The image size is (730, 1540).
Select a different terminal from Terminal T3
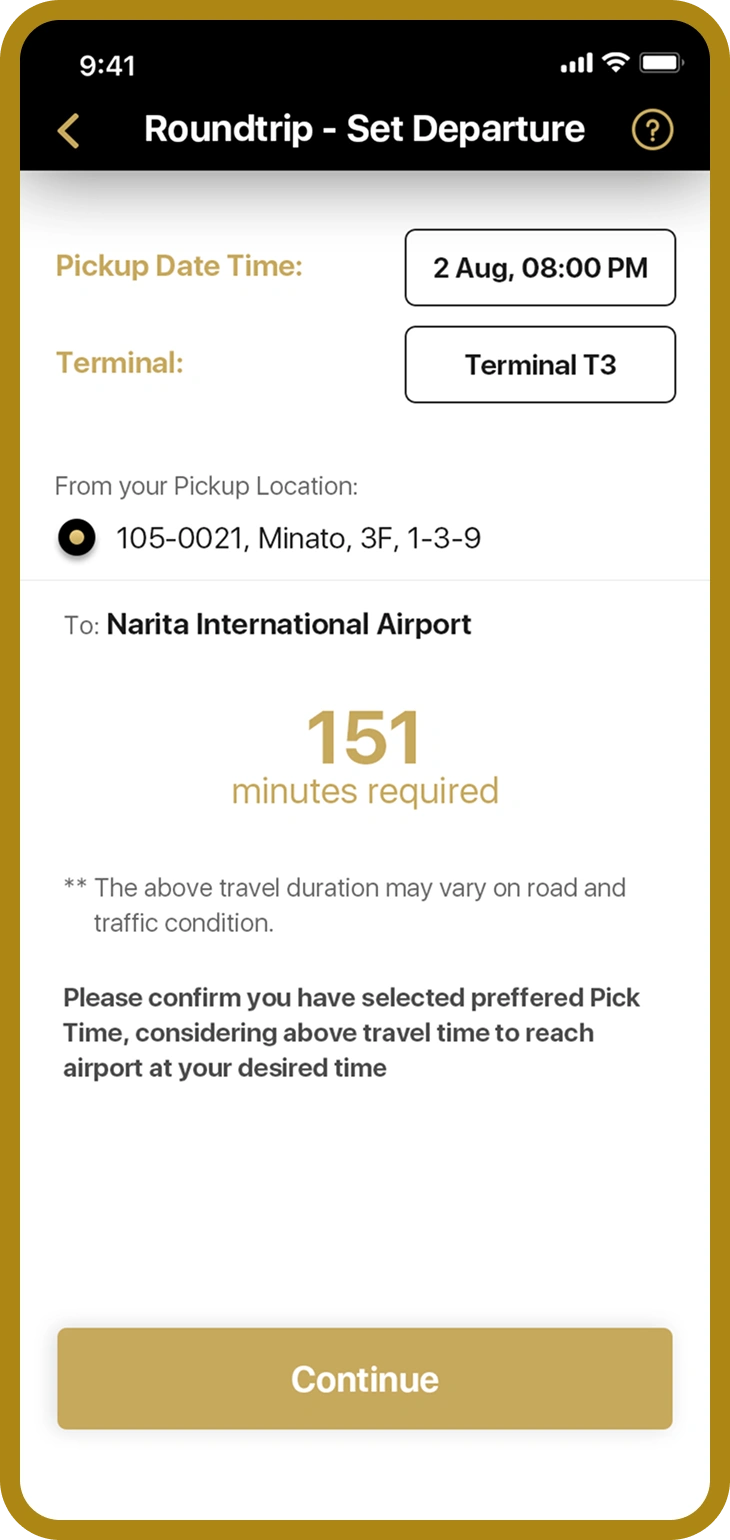[540, 365]
